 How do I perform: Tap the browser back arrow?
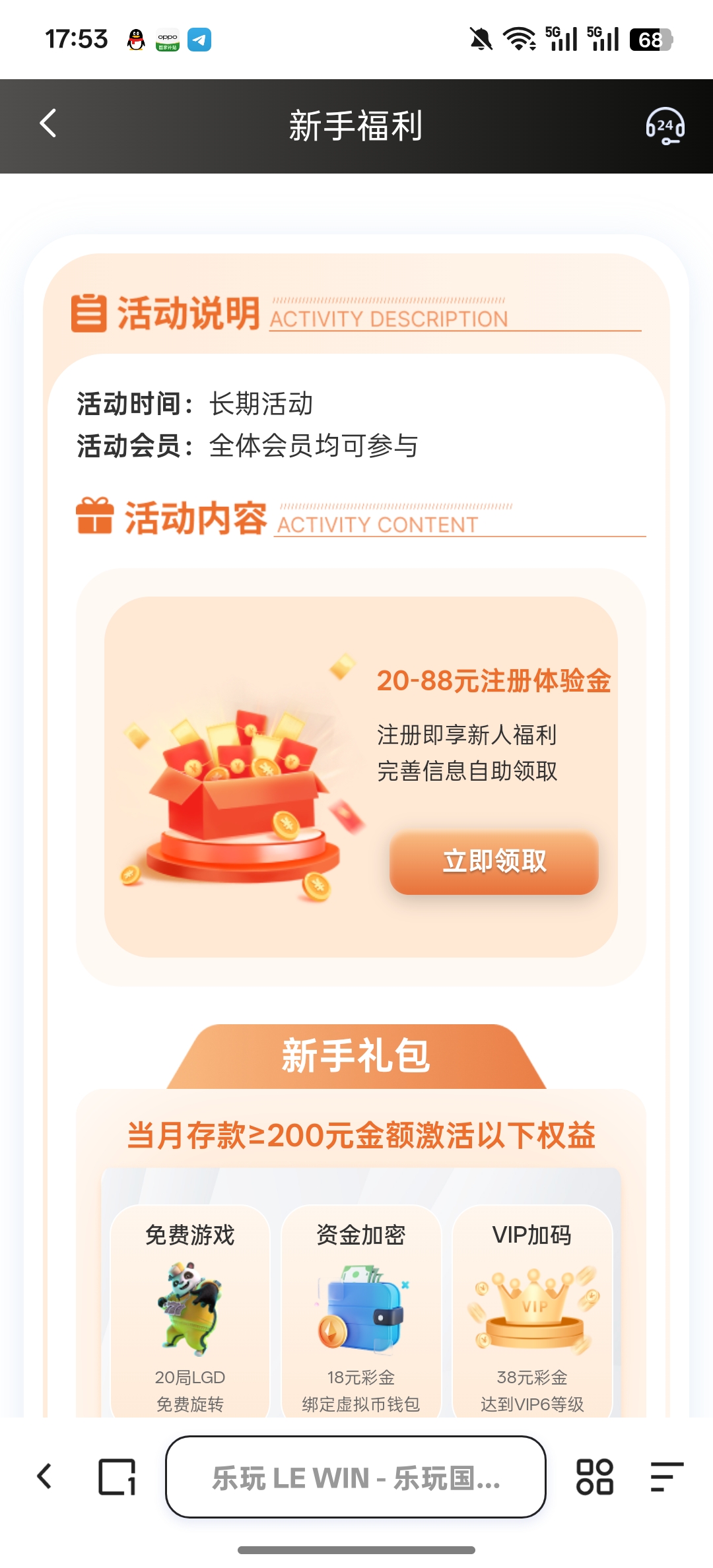[45, 1477]
